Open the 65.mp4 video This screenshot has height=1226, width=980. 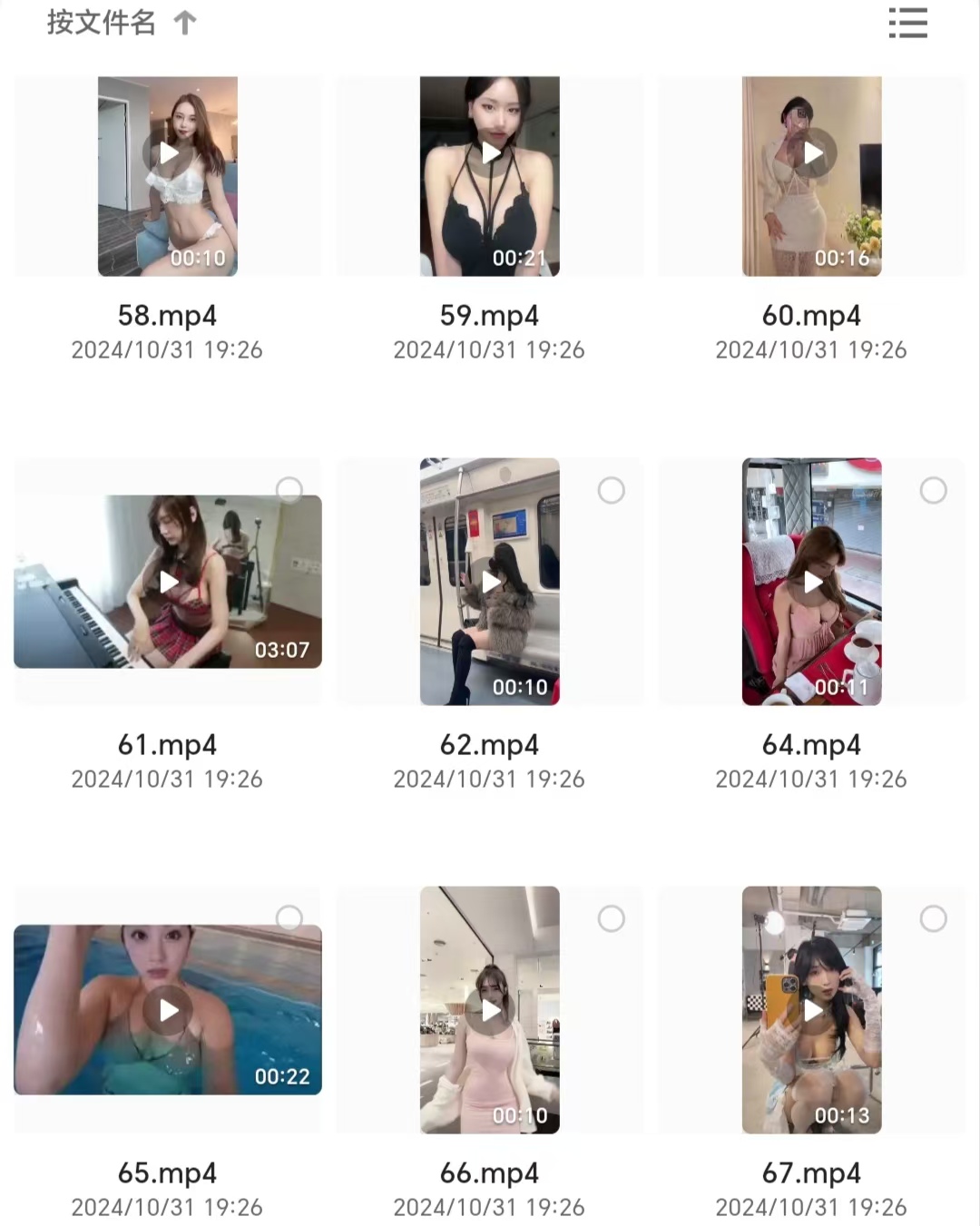tap(168, 1009)
